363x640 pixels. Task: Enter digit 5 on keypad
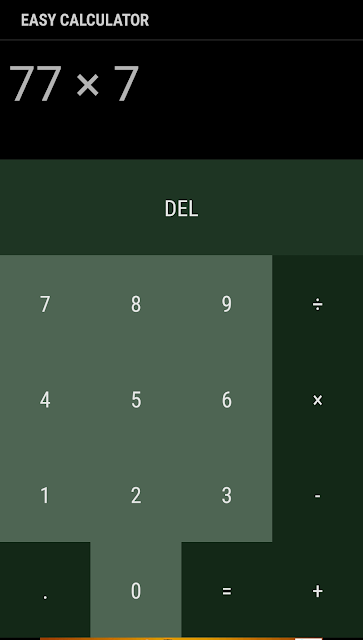click(x=136, y=399)
